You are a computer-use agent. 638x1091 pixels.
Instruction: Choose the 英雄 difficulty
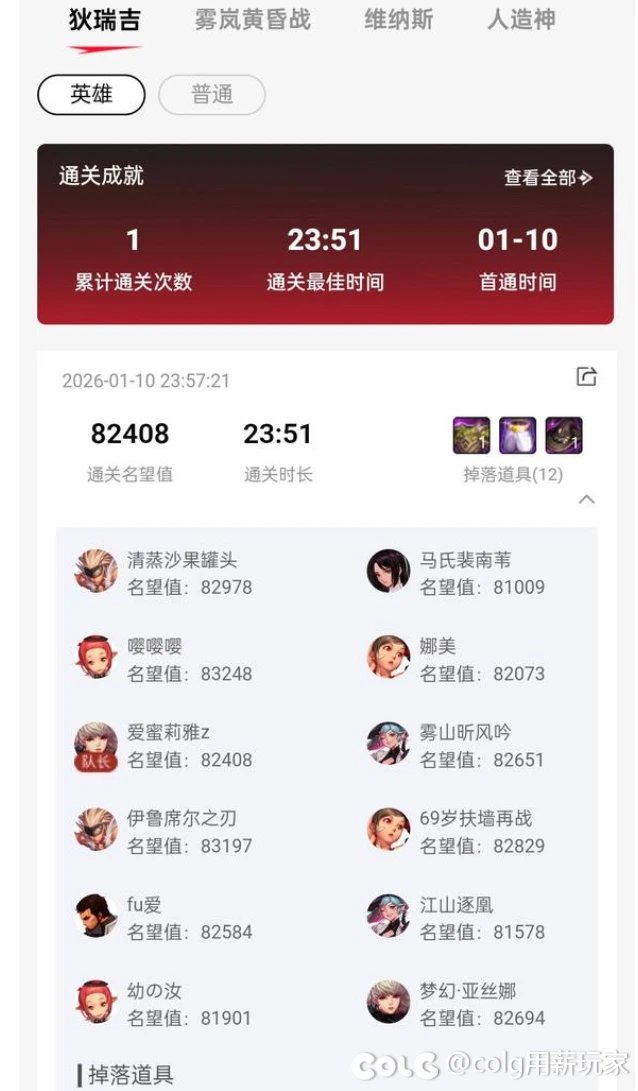click(x=91, y=95)
